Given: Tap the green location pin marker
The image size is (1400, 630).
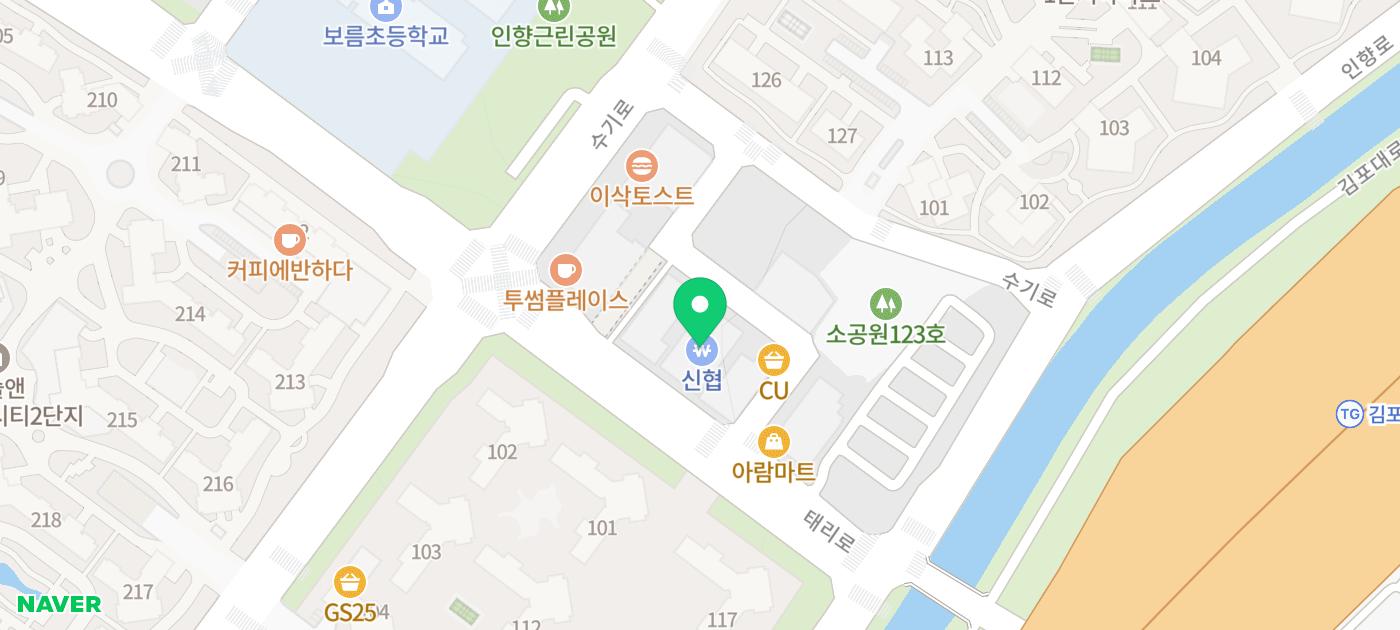Looking at the screenshot, I should pyautogui.click(x=700, y=305).
